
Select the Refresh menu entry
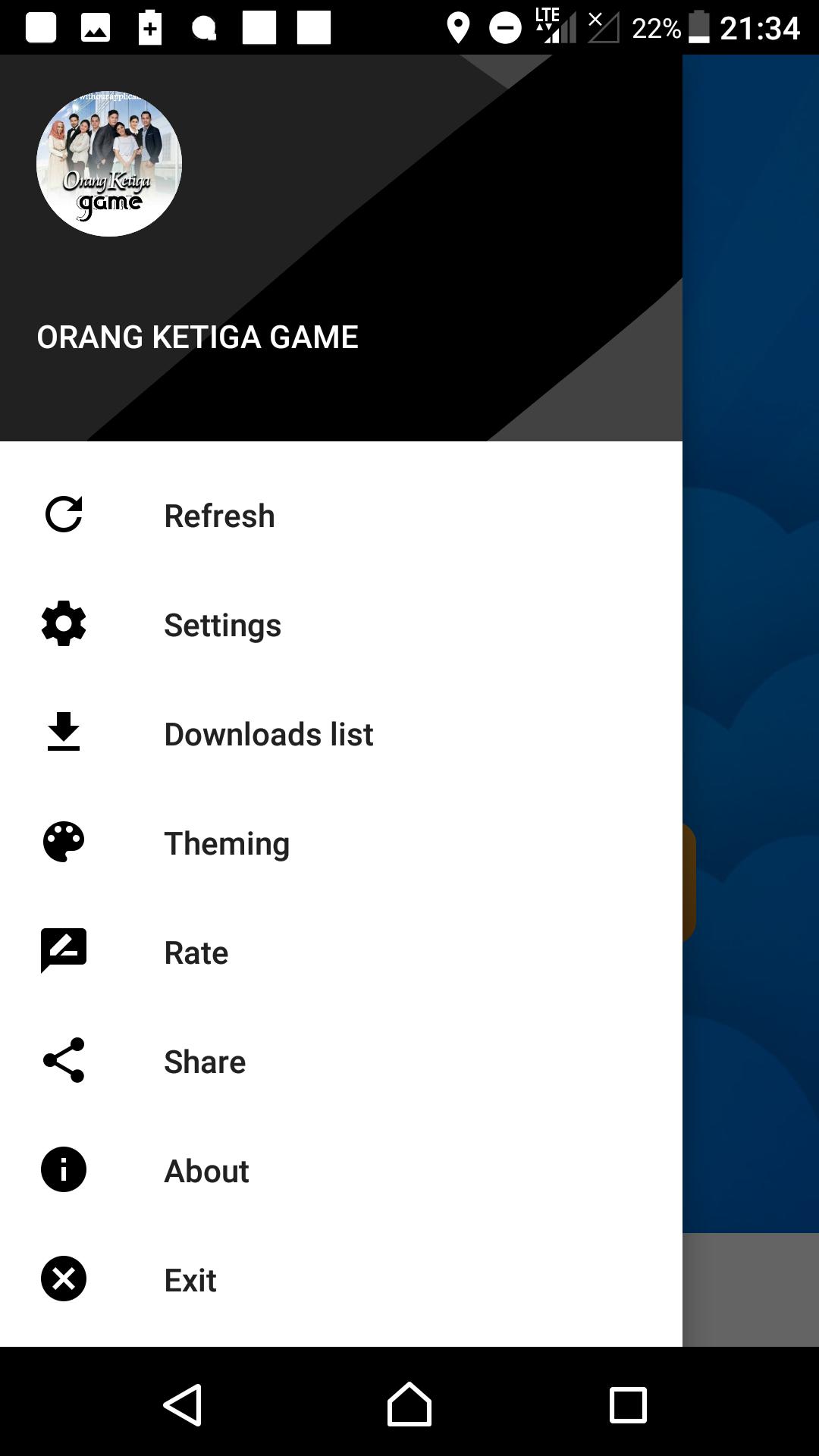pos(219,515)
